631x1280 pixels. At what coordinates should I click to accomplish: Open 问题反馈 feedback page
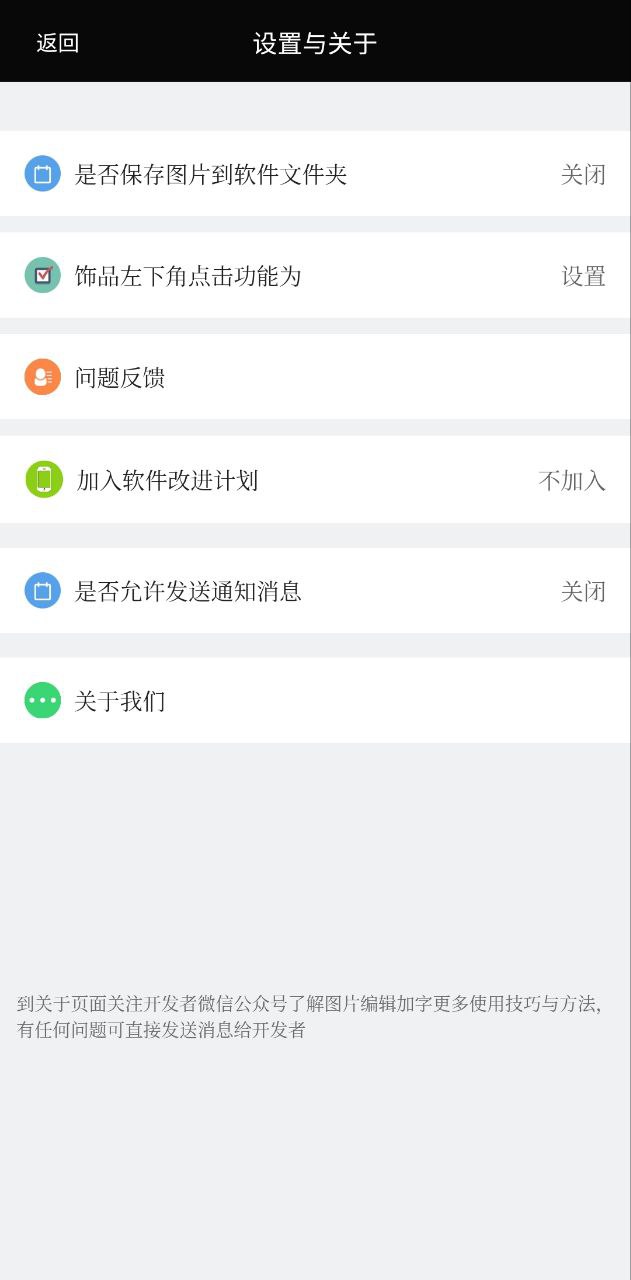pos(315,378)
